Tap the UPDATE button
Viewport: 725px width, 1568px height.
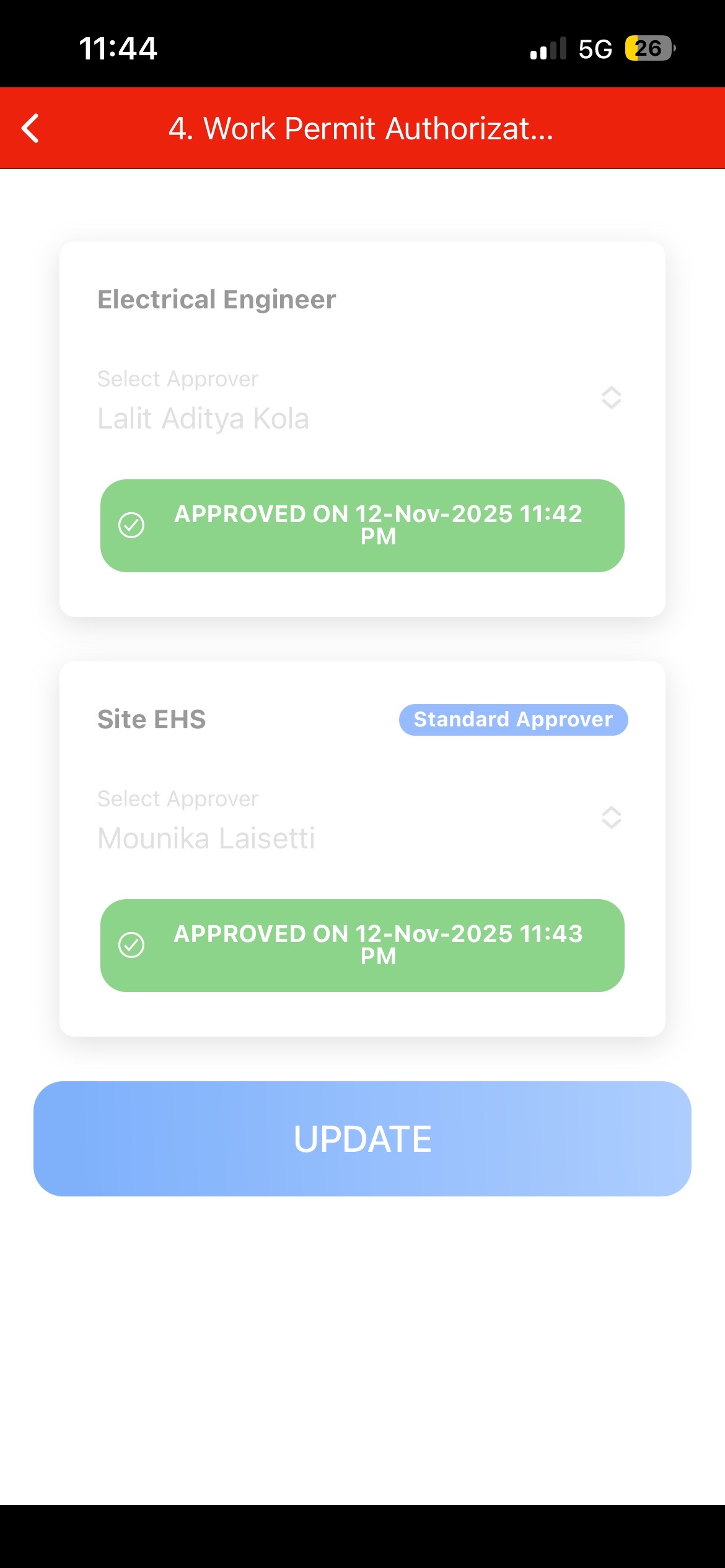point(362,1138)
